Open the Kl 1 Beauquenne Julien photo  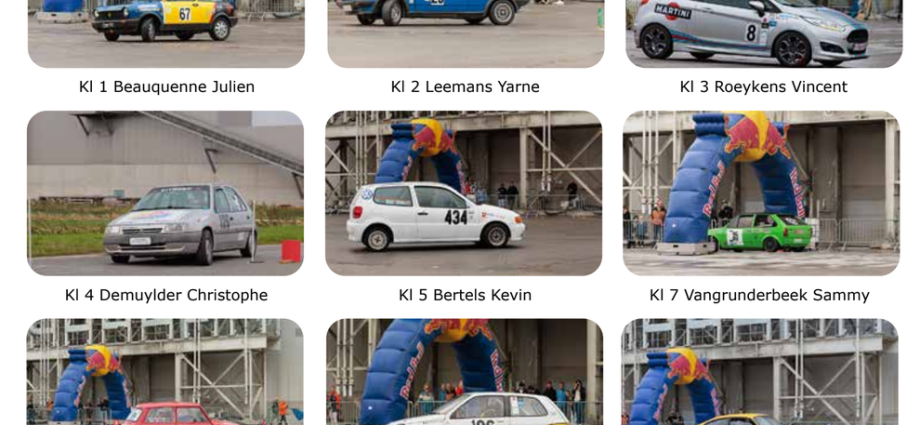tap(166, 33)
